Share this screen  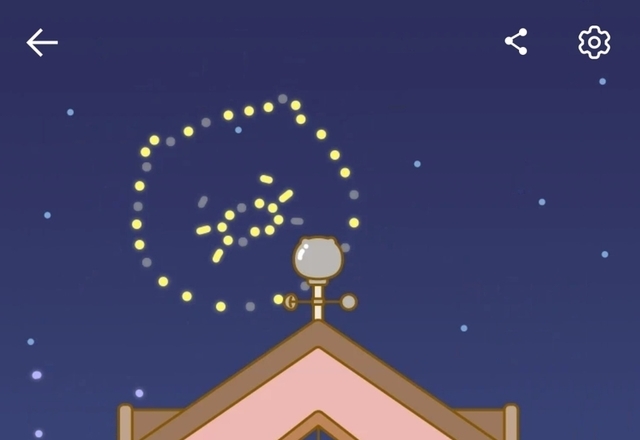[516, 42]
